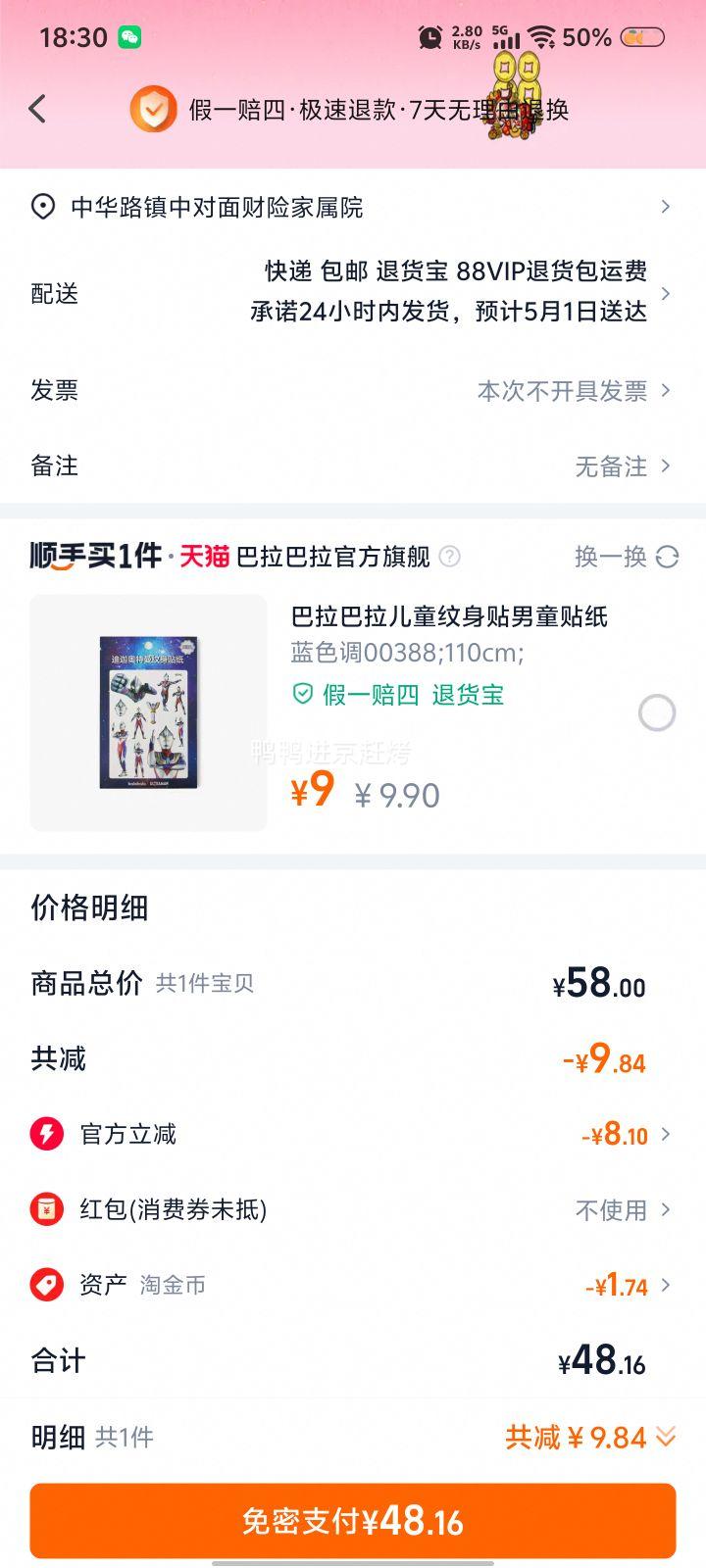Add a note via the 备注 row

click(351, 465)
